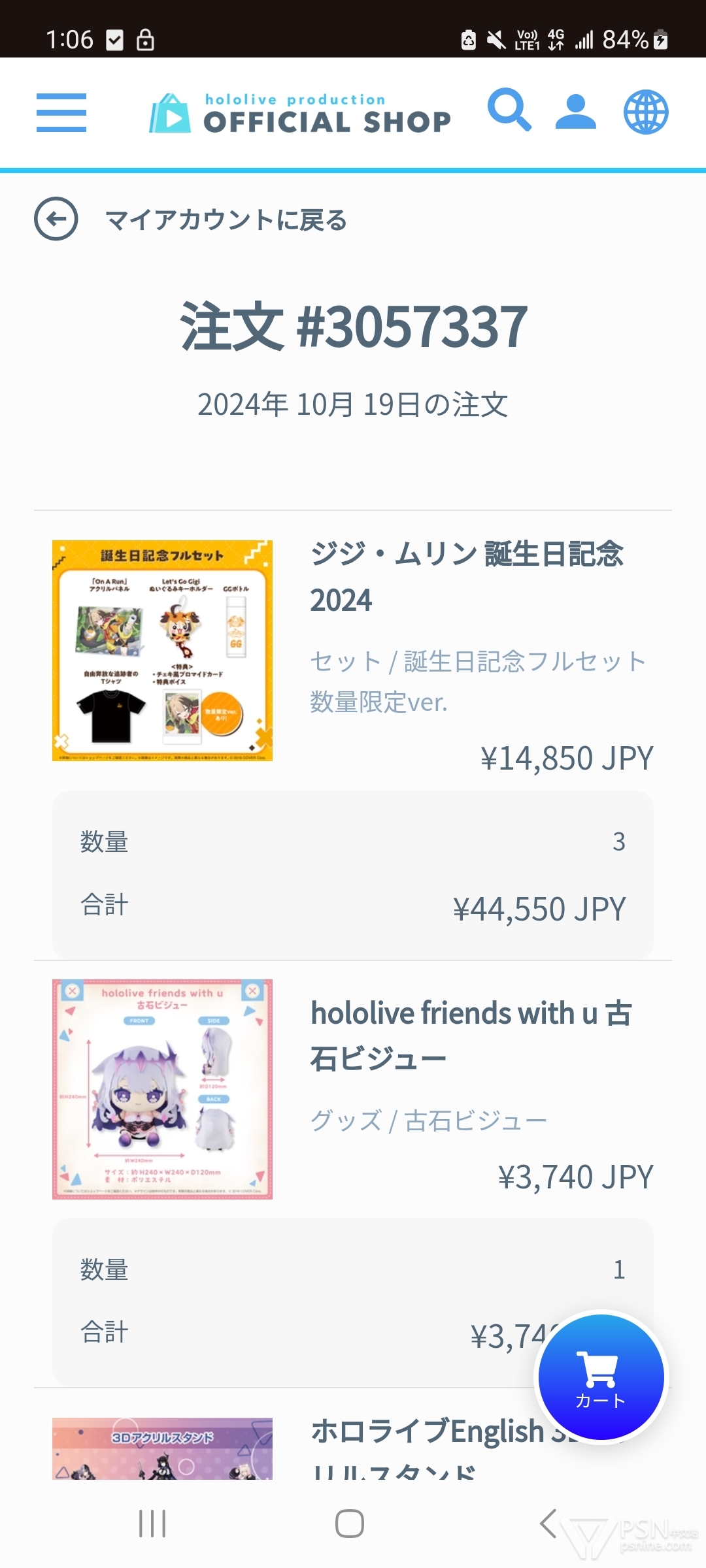706x1568 pixels.
Task: Open the floating カート button
Action: pos(601,1377)
